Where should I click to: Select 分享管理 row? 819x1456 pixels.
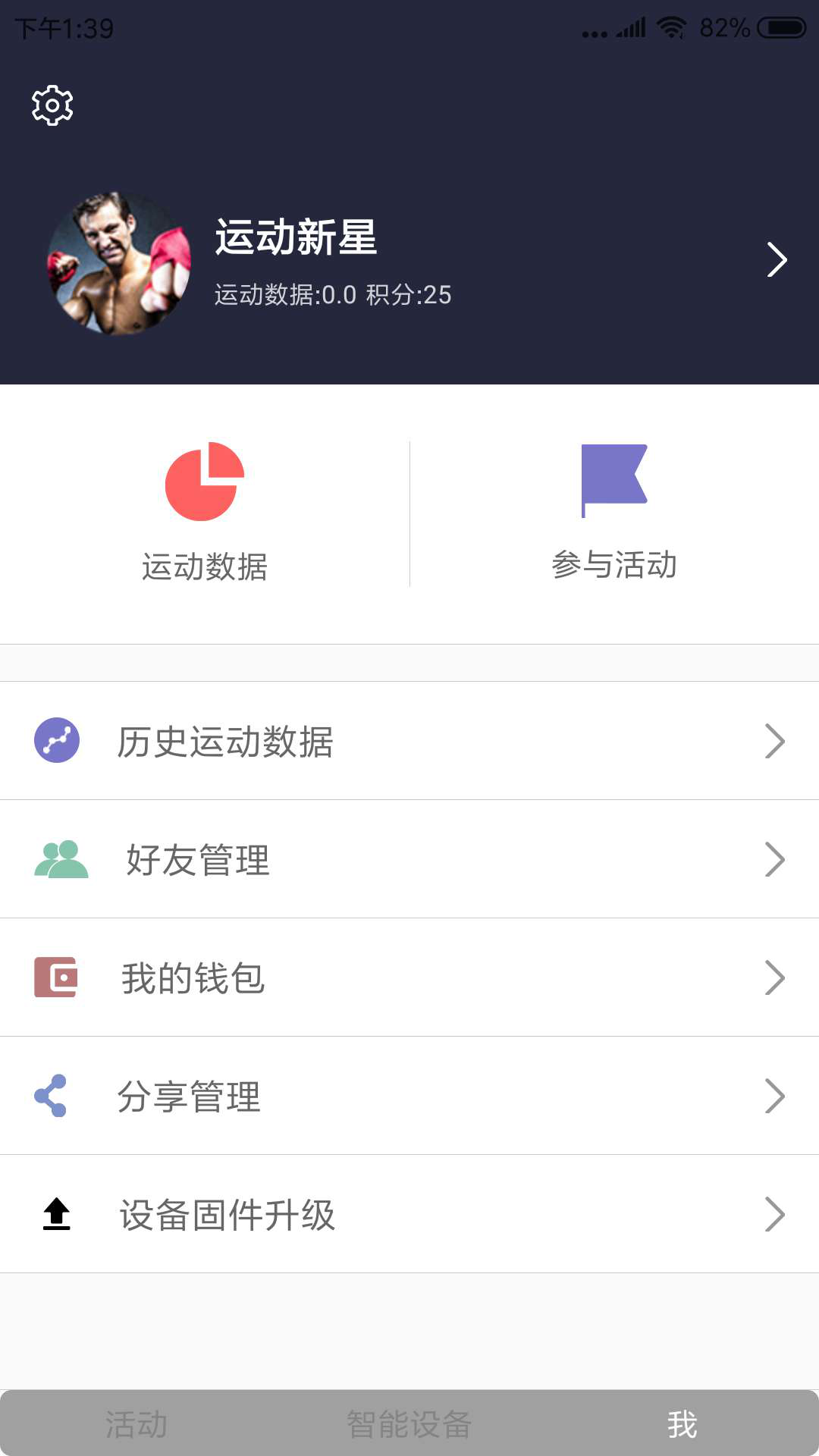click(409, 1096)
